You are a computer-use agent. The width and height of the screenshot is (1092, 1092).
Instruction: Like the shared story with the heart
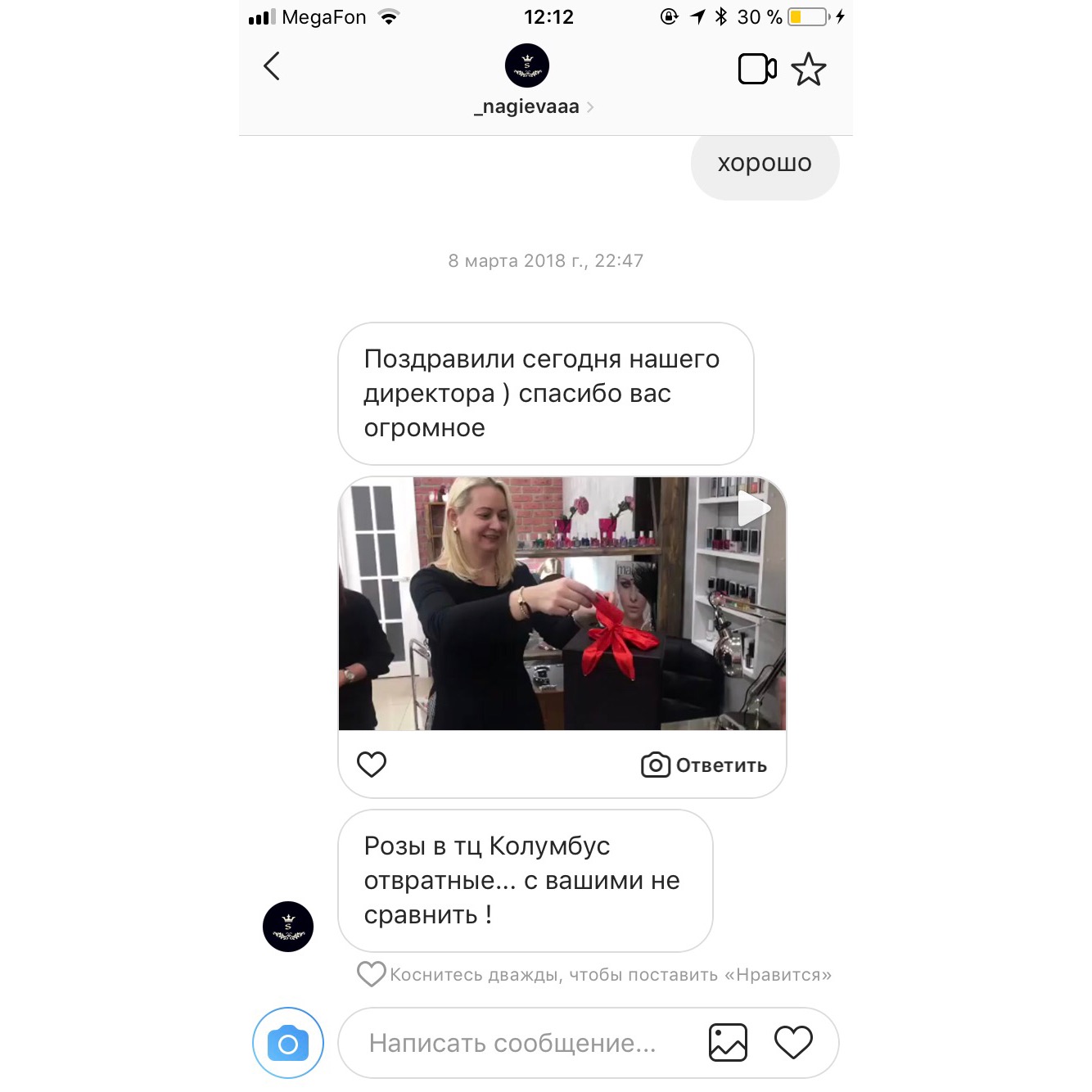click(x=372, y=765)
